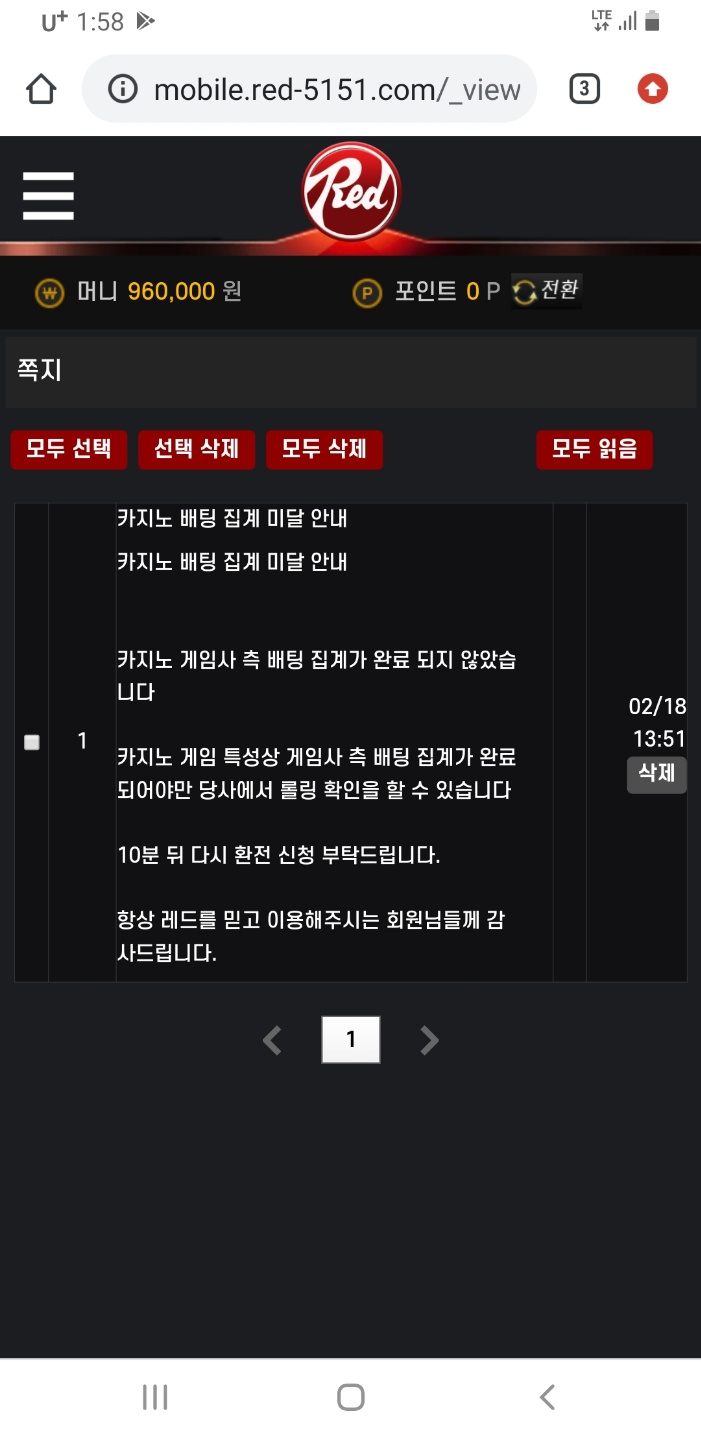Screen dimensions: 701x1440
Task: Open the recent apps view
Action: coord(155,1397)
